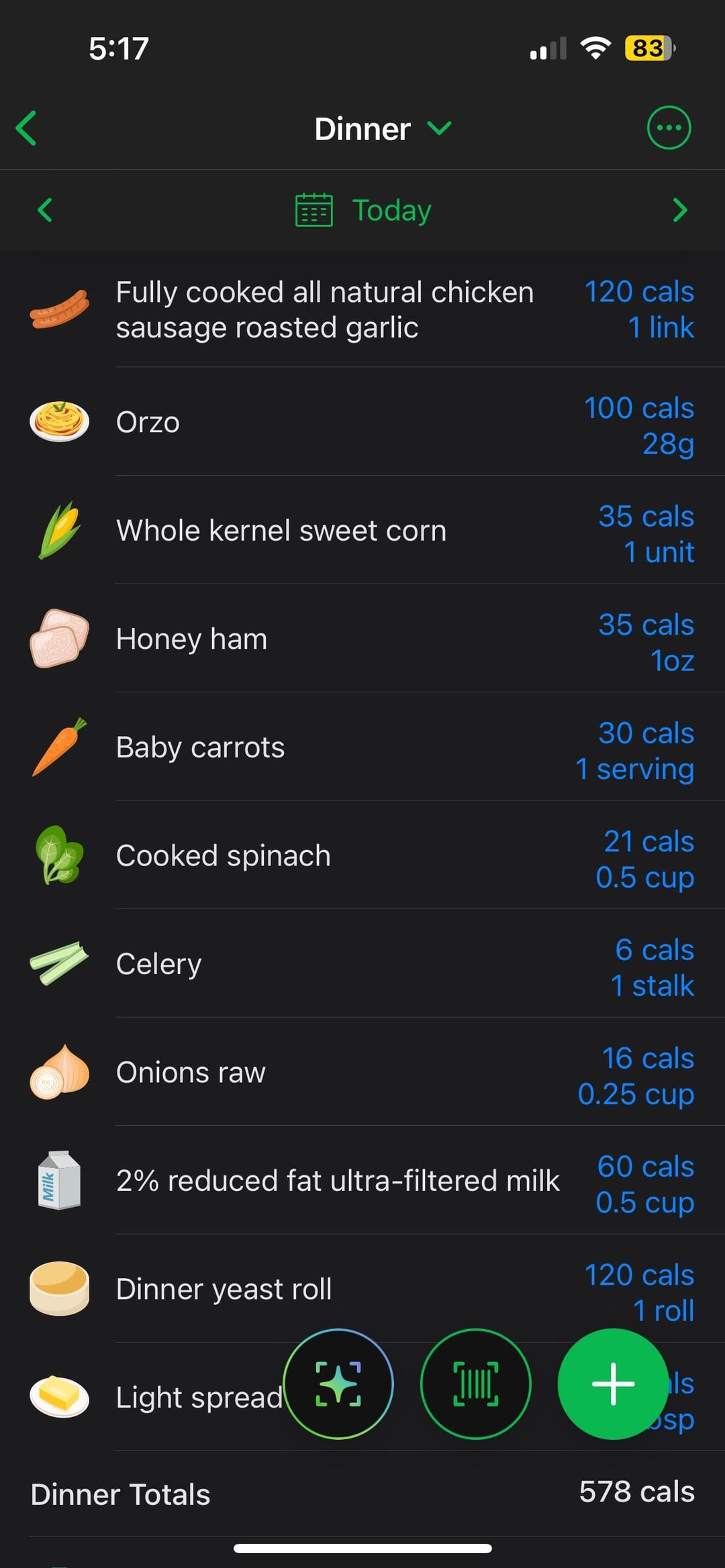Open the Orzo entry

[x=362, y=422]
